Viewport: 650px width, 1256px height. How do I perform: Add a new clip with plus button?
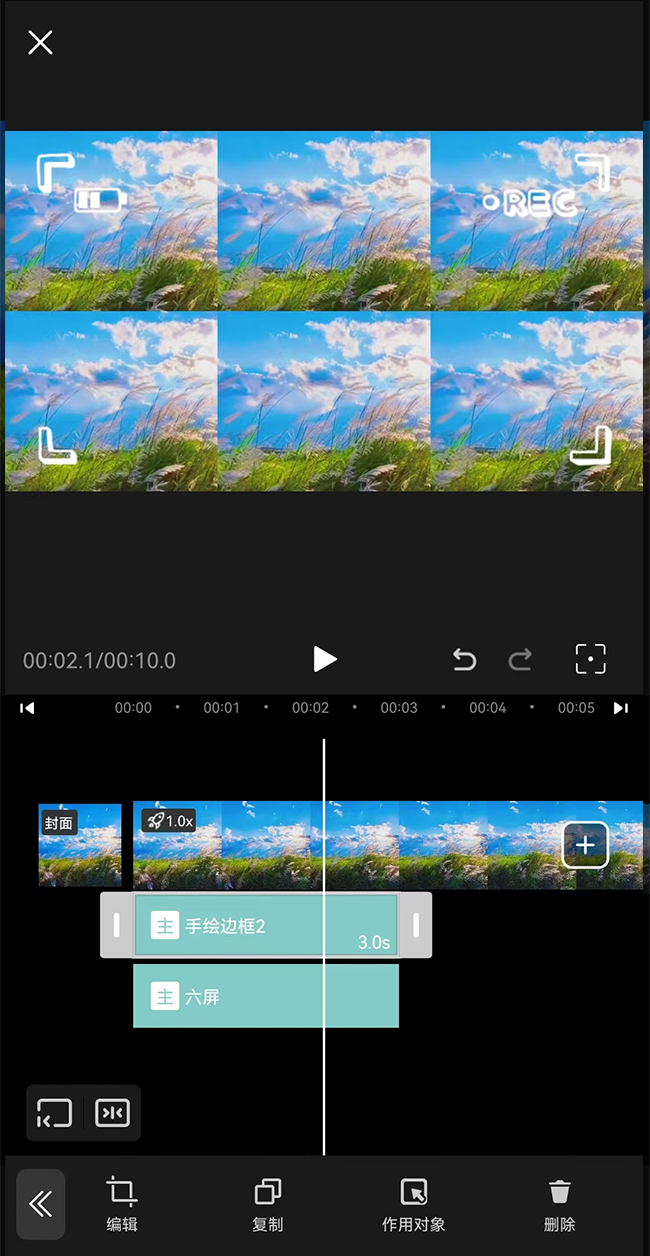585,845
